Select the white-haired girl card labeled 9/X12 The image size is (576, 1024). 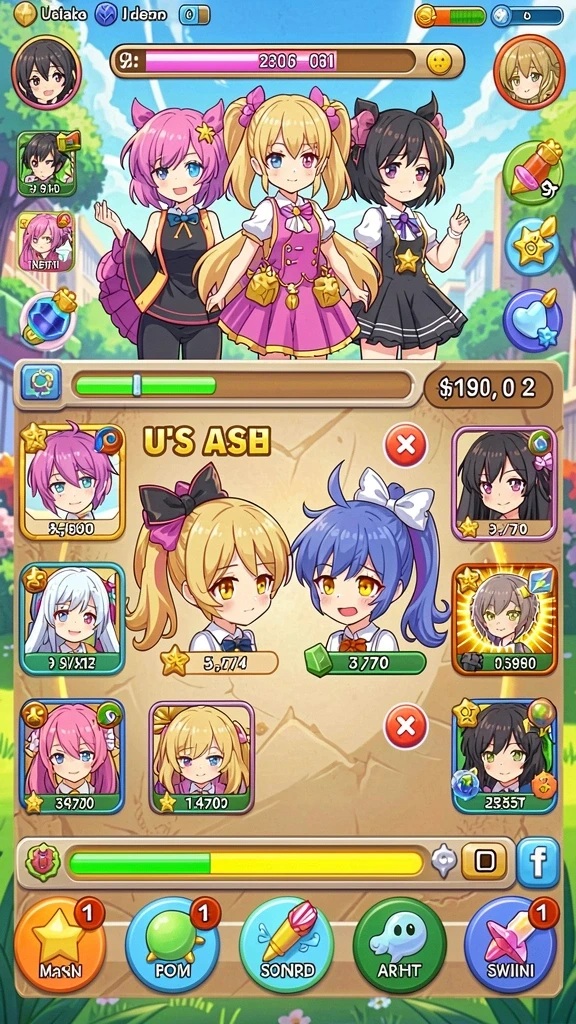pyautogui.click(x=72, y=618)
